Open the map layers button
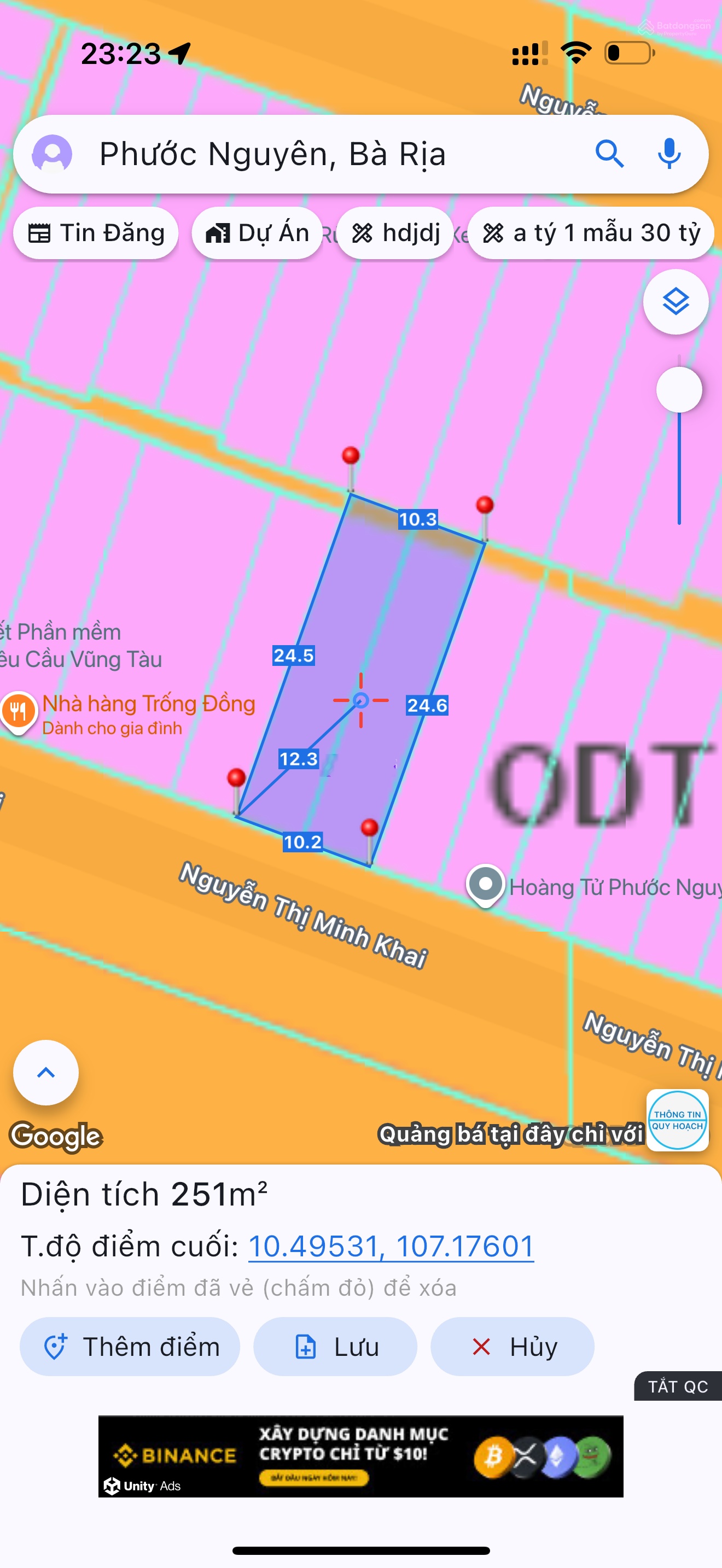Viewport: 722px width, 1568px height. pyautogui.click(x=675, y=302)
